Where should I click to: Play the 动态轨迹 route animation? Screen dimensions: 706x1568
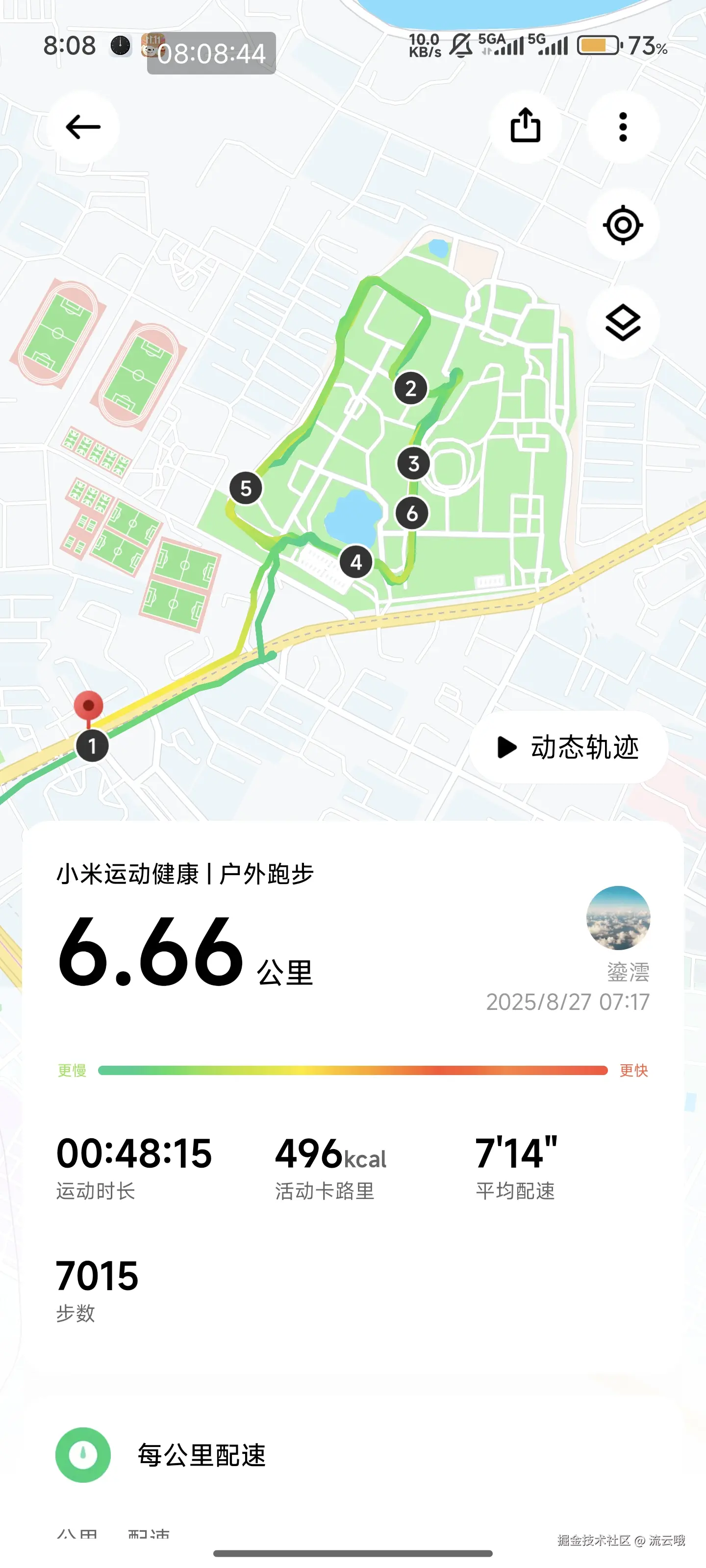[568, 747]
